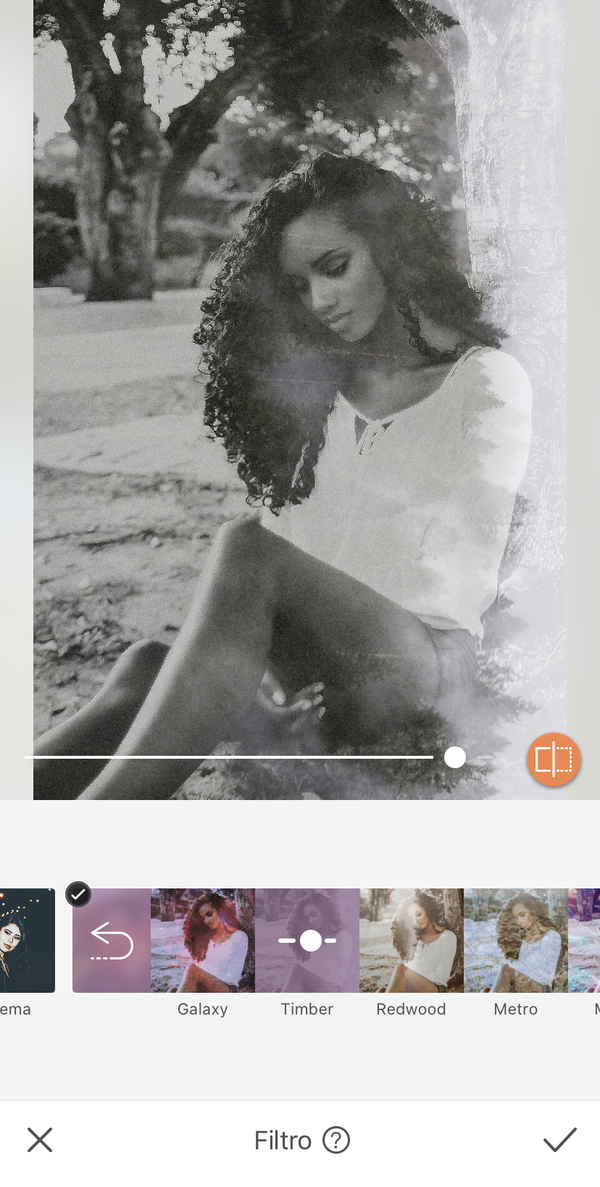This screenshot has height=1187, width=600.
Task: Apply the Galaxy filter
Action: coord(202,940)
